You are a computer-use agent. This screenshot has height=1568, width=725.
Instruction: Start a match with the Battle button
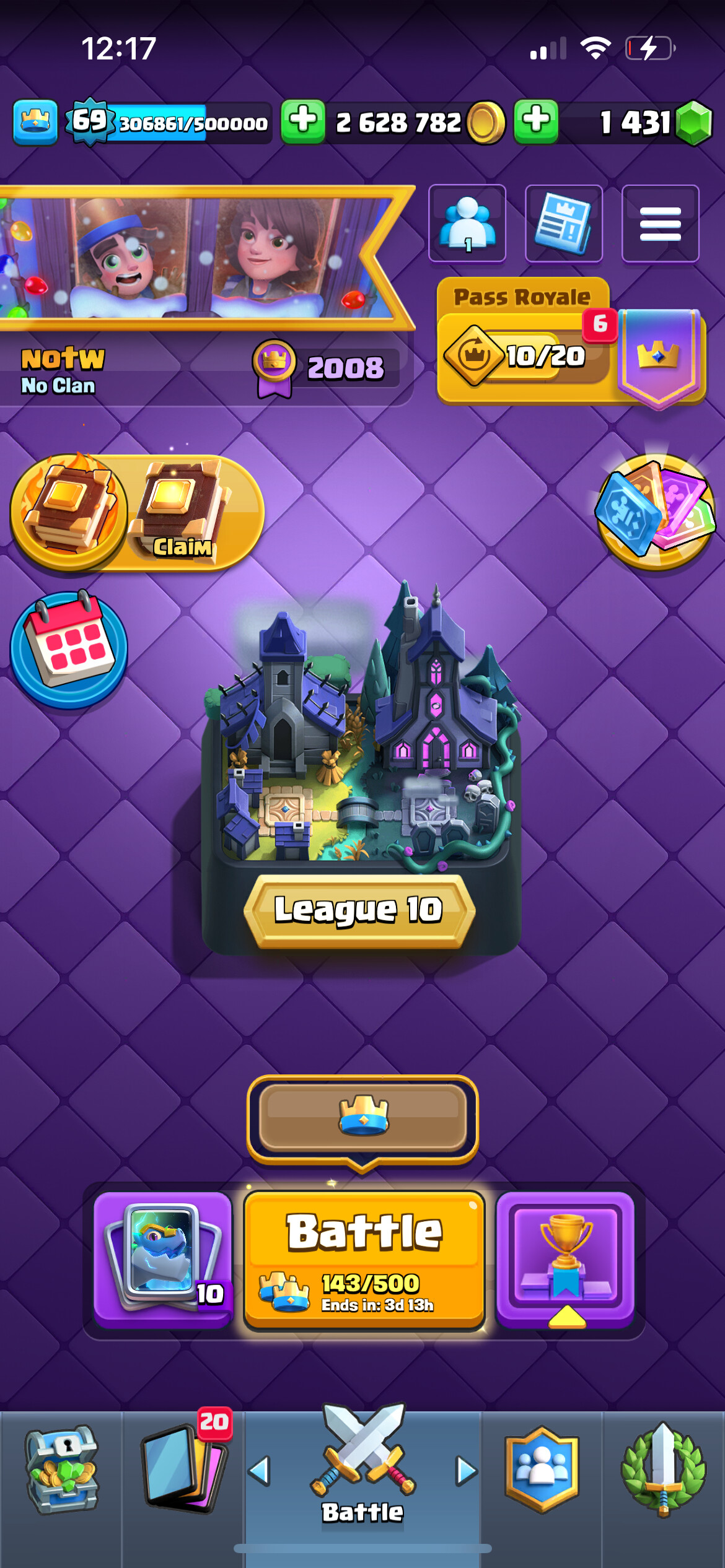364,1260
